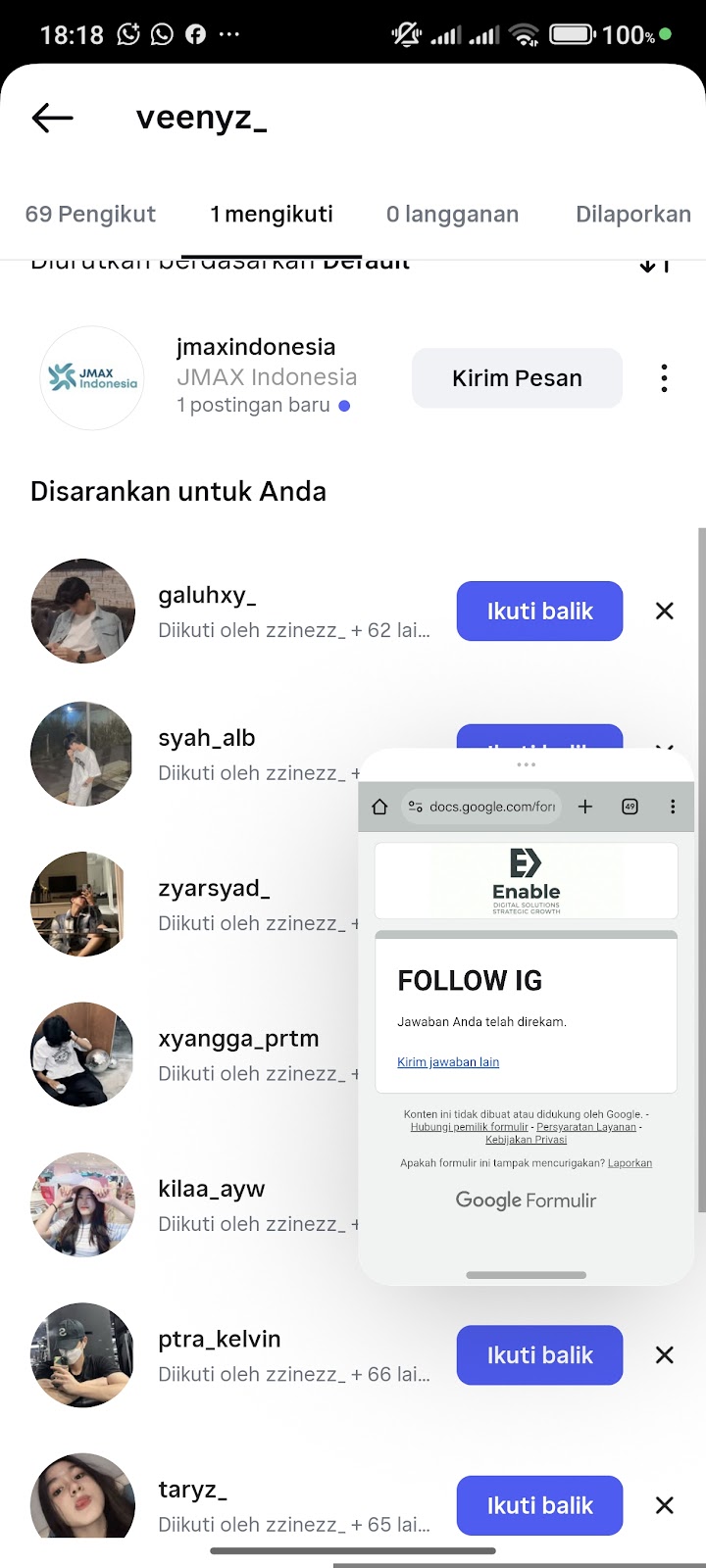
Task: Follow back galuhxy_
Action: (x=539, y=612)
